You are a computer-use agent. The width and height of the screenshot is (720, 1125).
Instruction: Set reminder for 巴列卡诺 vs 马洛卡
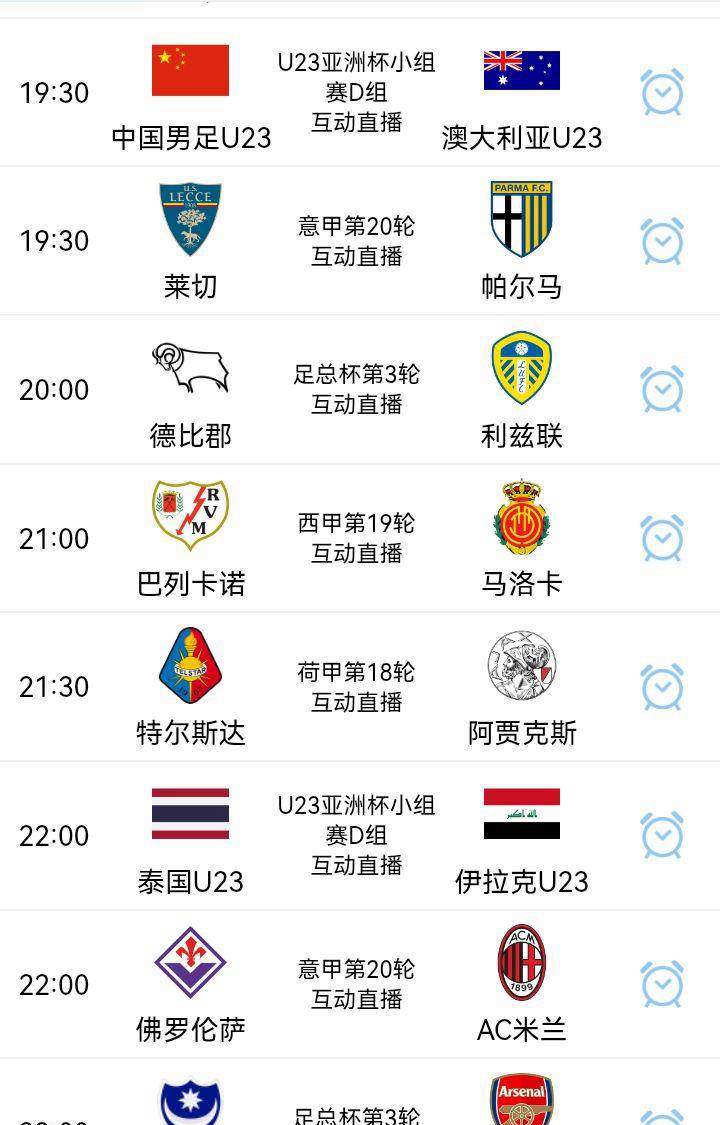(661, 539)
